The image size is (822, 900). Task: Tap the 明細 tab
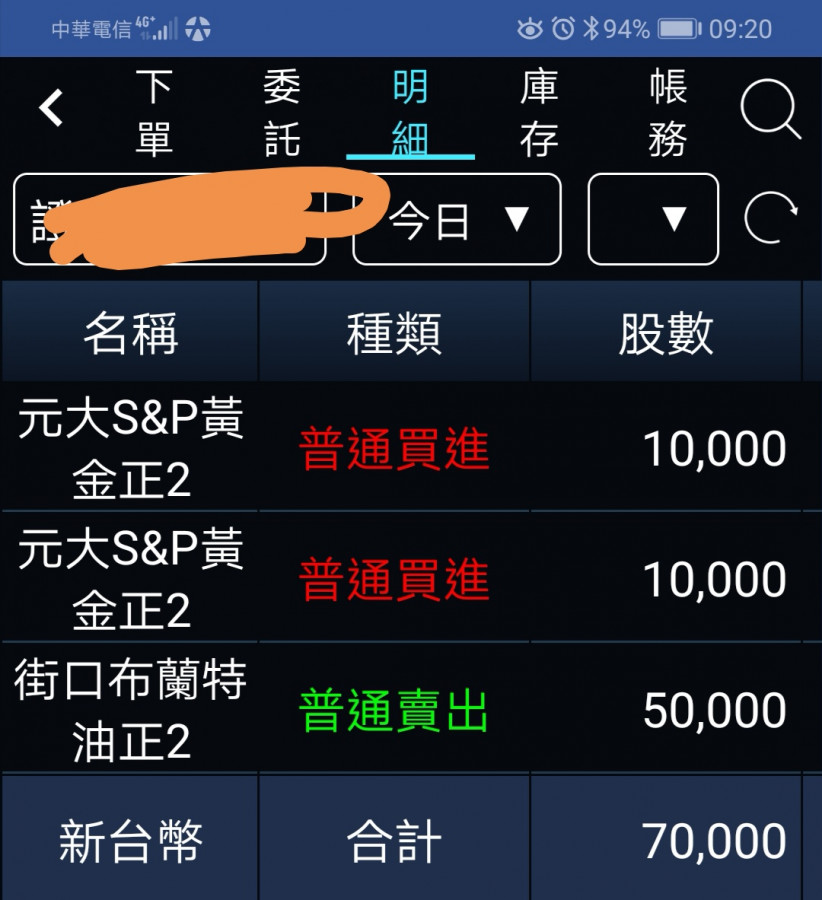[410, 113]
